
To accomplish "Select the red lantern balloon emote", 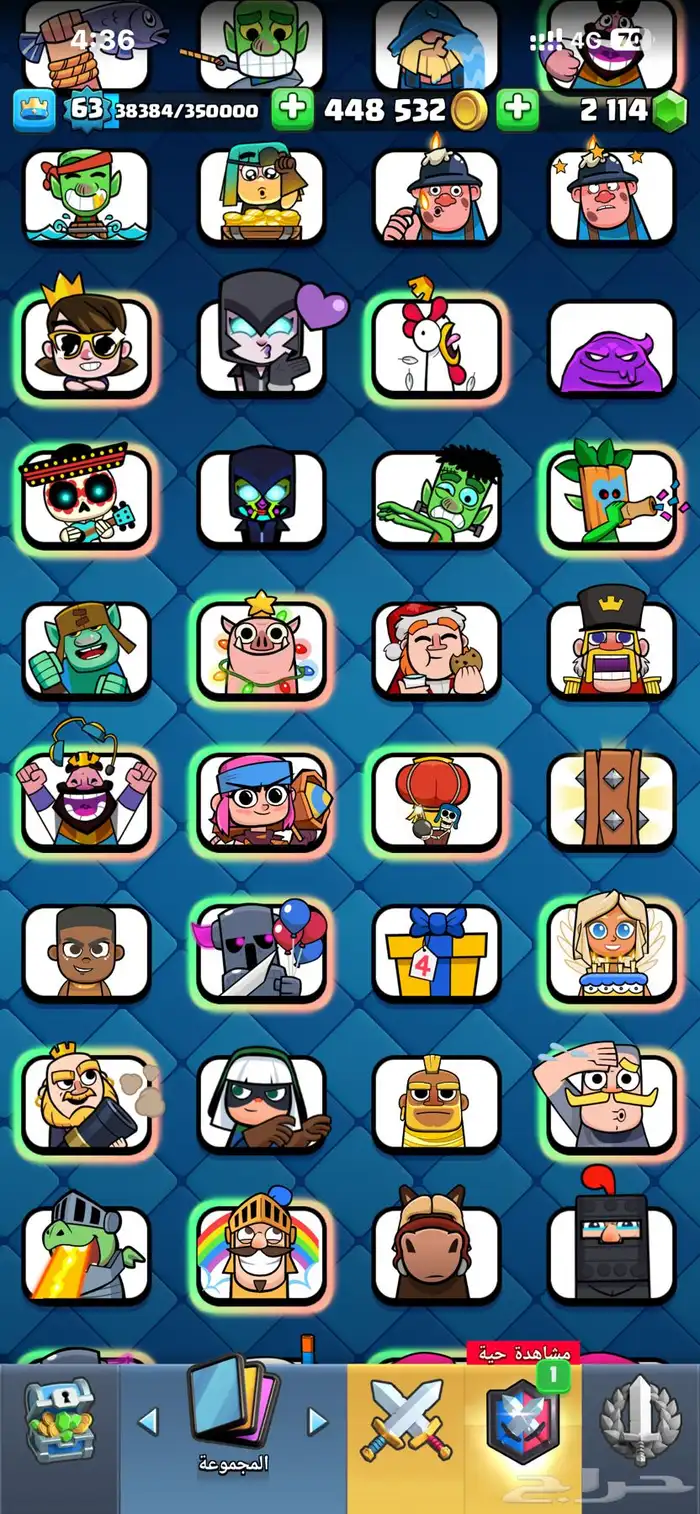I will pyautogui.click(x=436, y=802).
